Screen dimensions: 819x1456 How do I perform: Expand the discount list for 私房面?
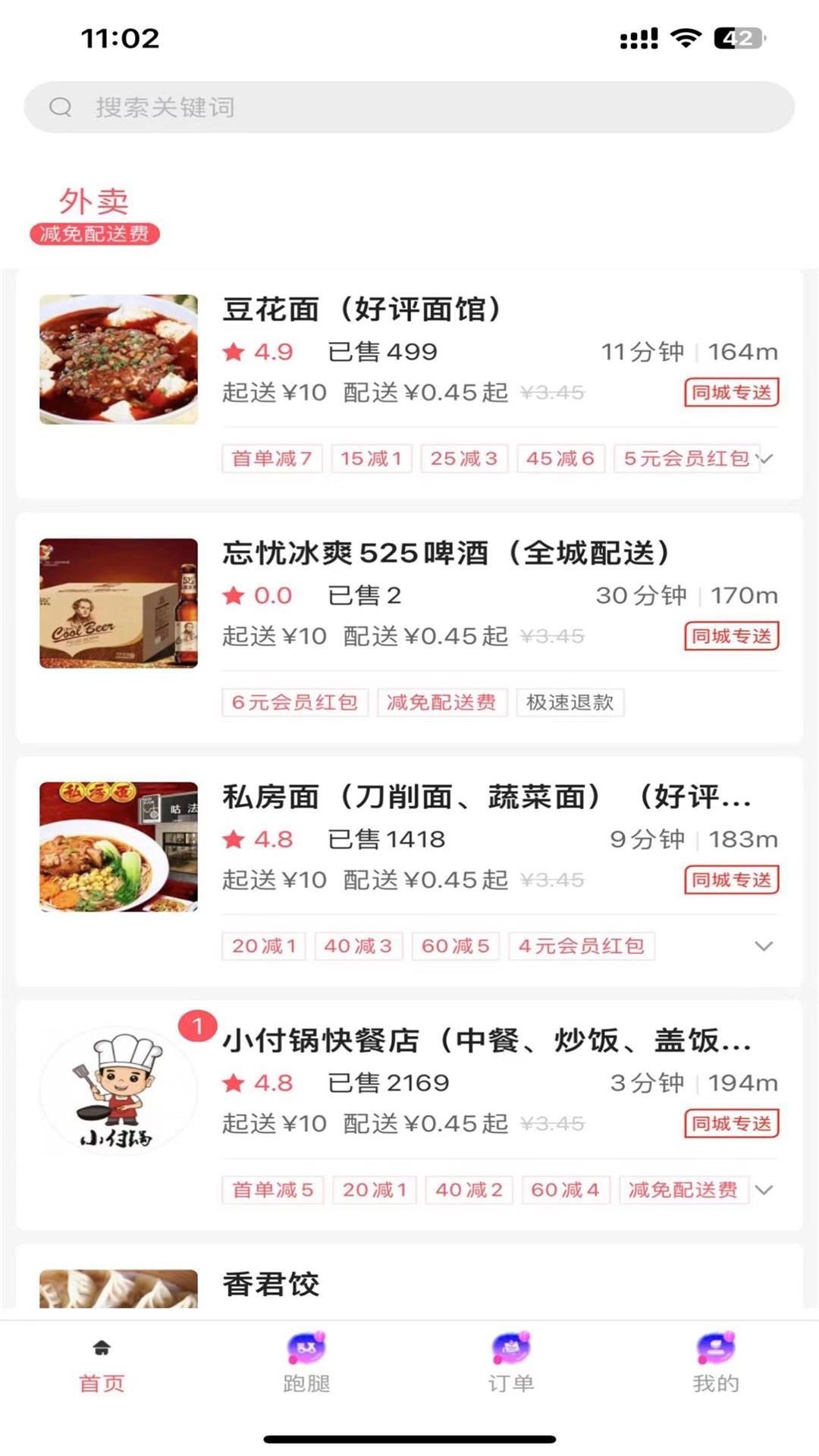[764, 946]
